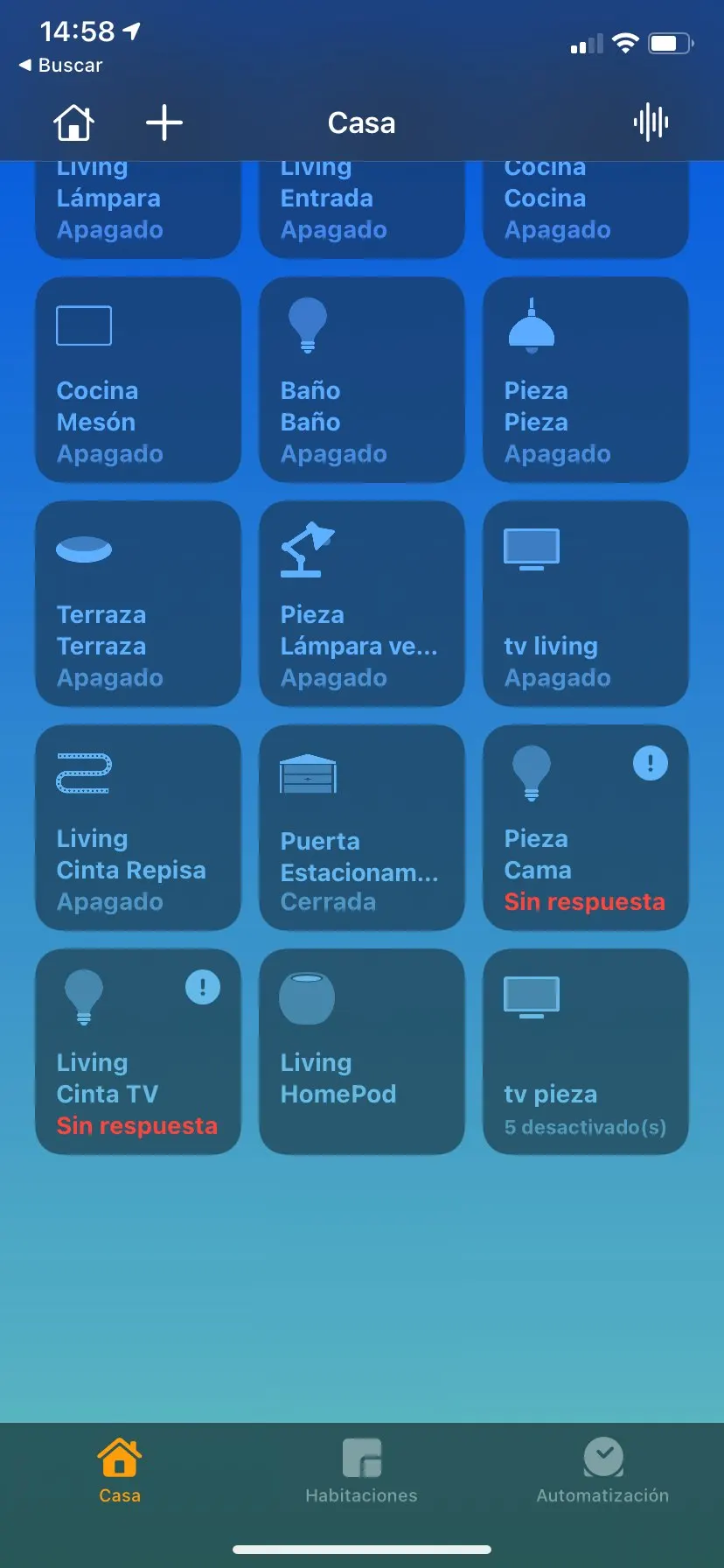
Task: Select the Casa tab
Action: pos(120,1471)
